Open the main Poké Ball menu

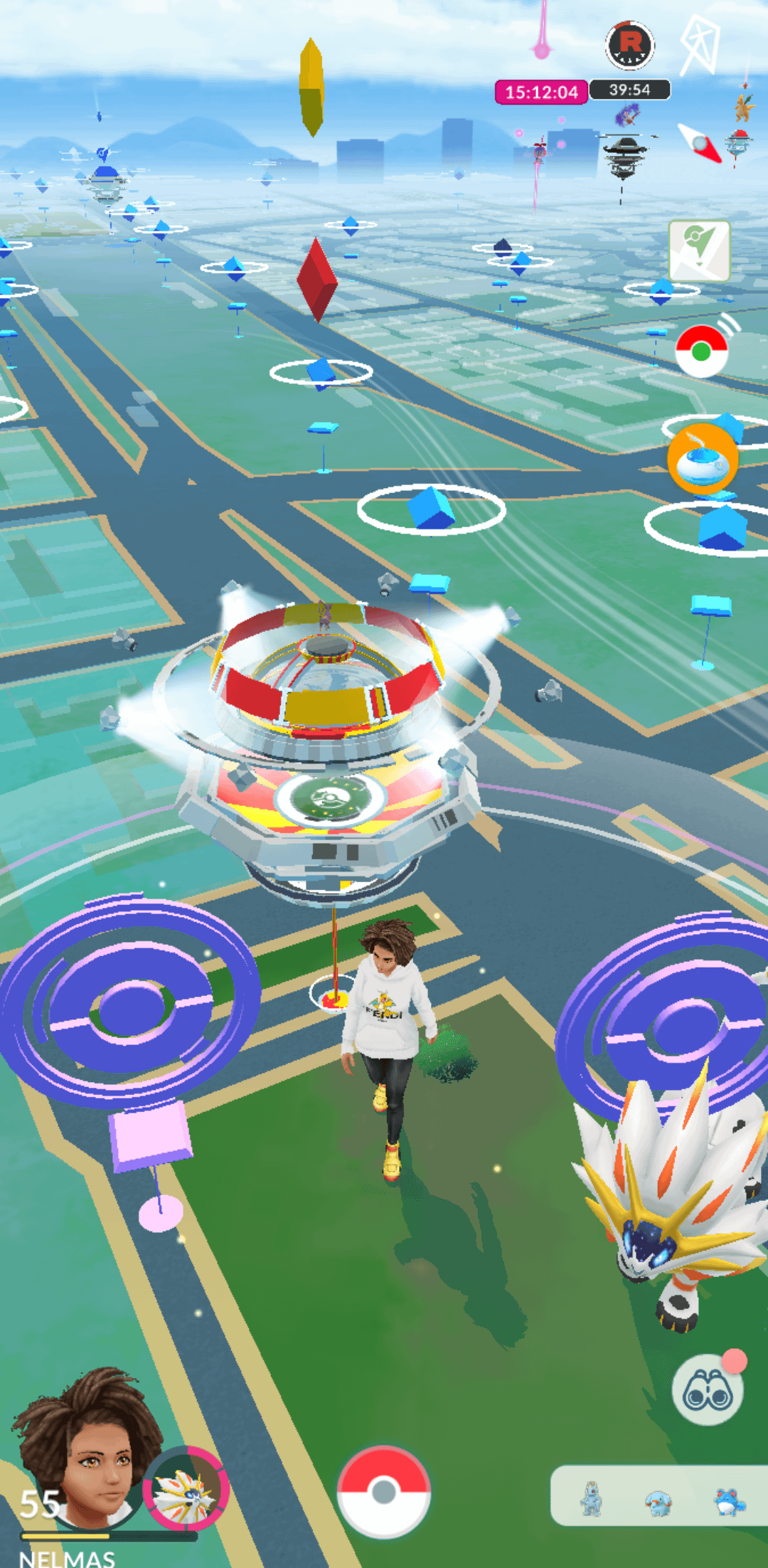(383, 1492)
